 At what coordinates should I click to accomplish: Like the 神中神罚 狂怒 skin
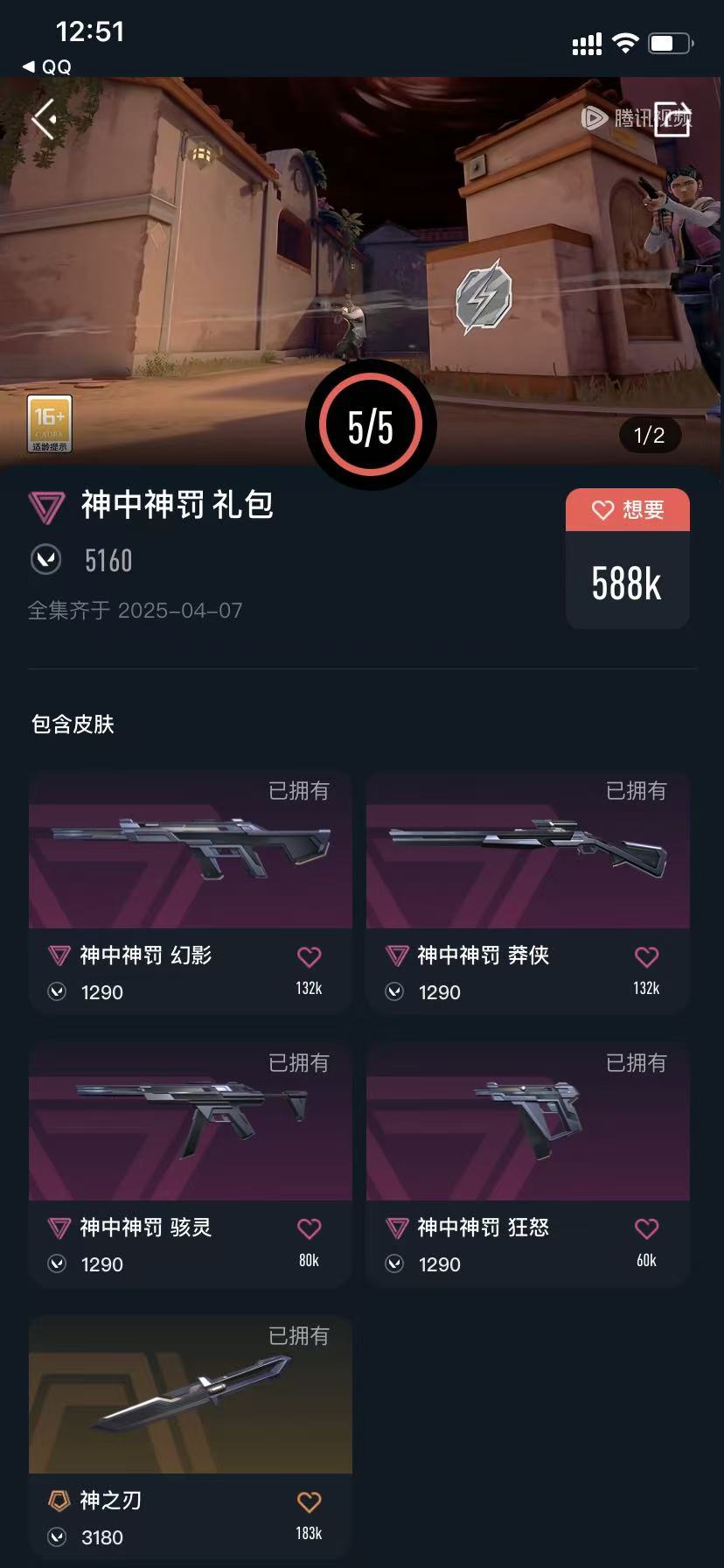point(647,1229)
